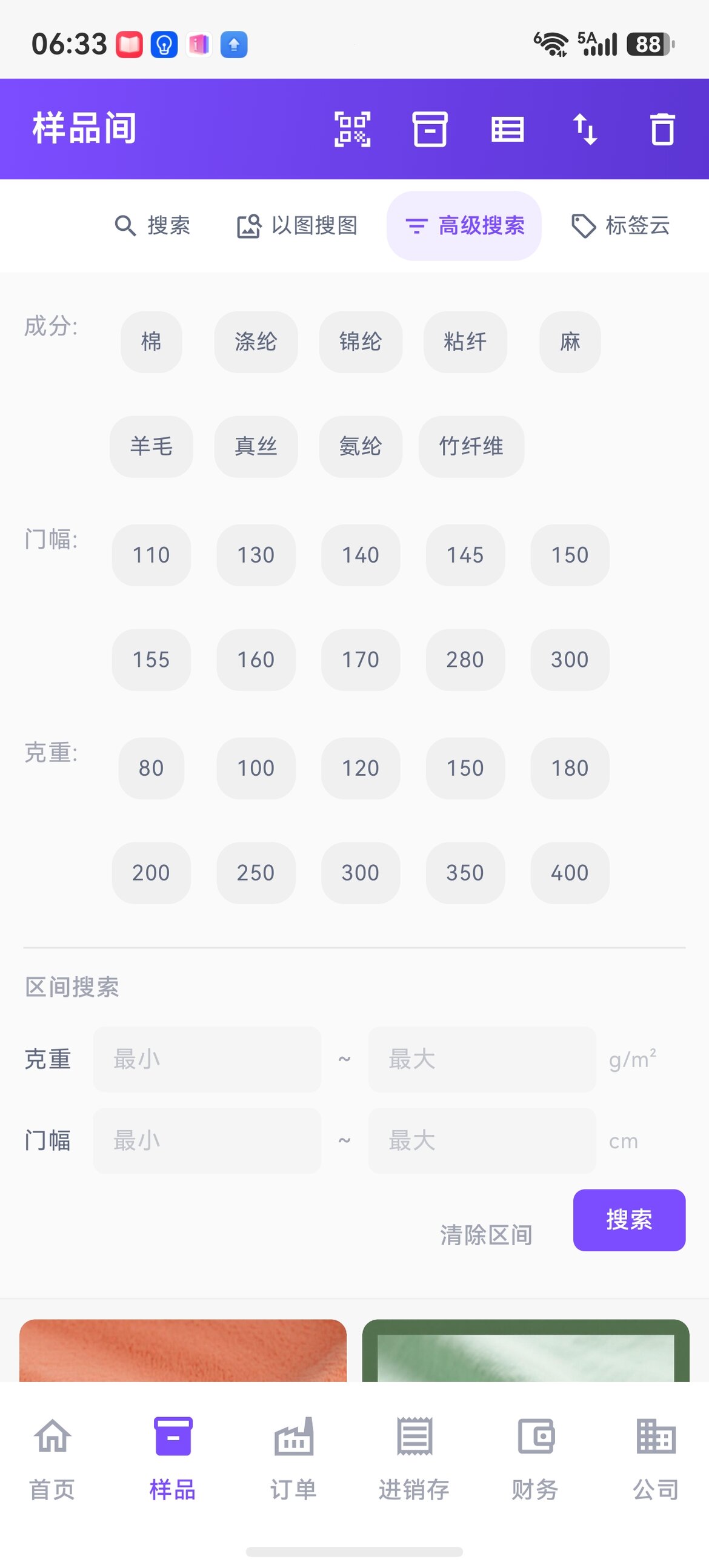
Task: Toggle the 棉 composition filter chip
Action: [151, 343]
